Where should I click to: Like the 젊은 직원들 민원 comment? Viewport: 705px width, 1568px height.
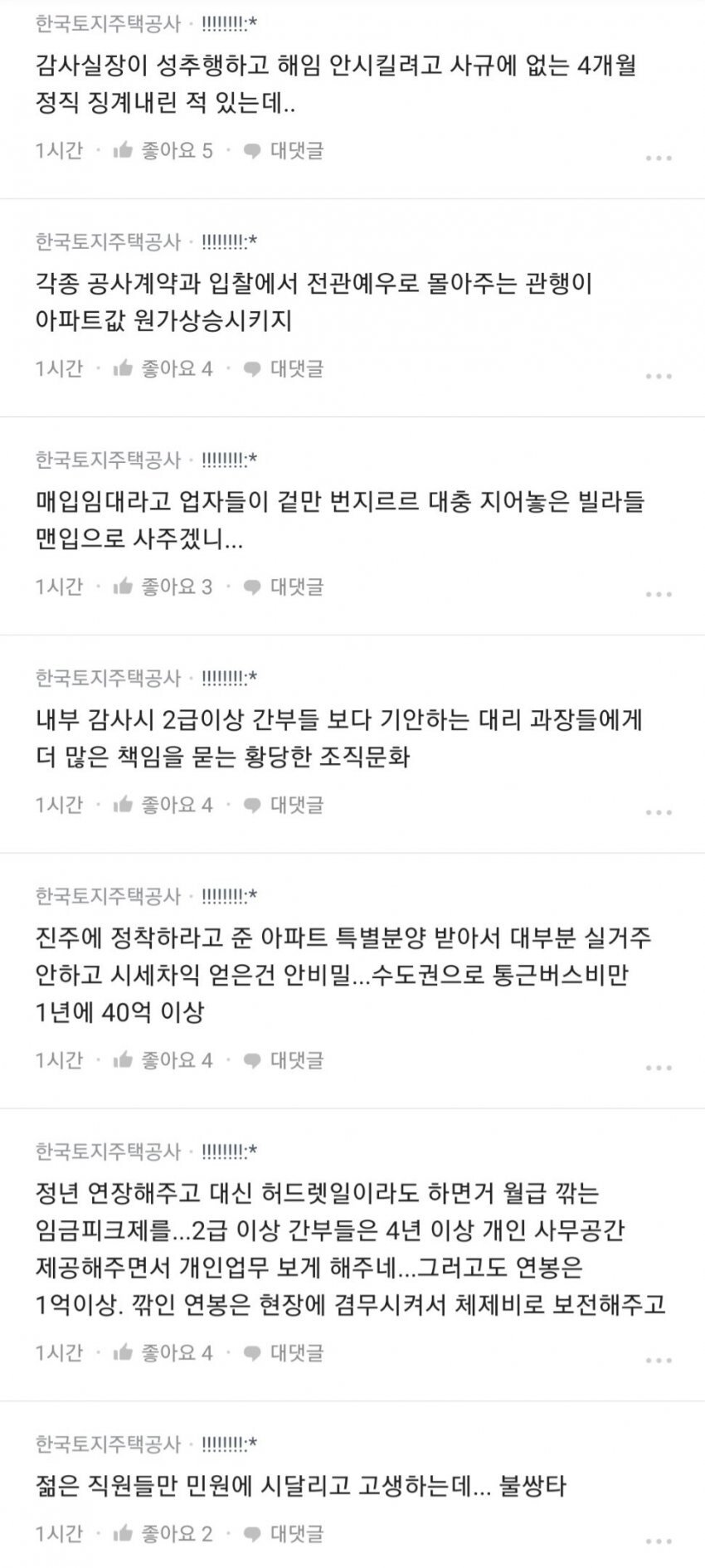point(163,1533)
